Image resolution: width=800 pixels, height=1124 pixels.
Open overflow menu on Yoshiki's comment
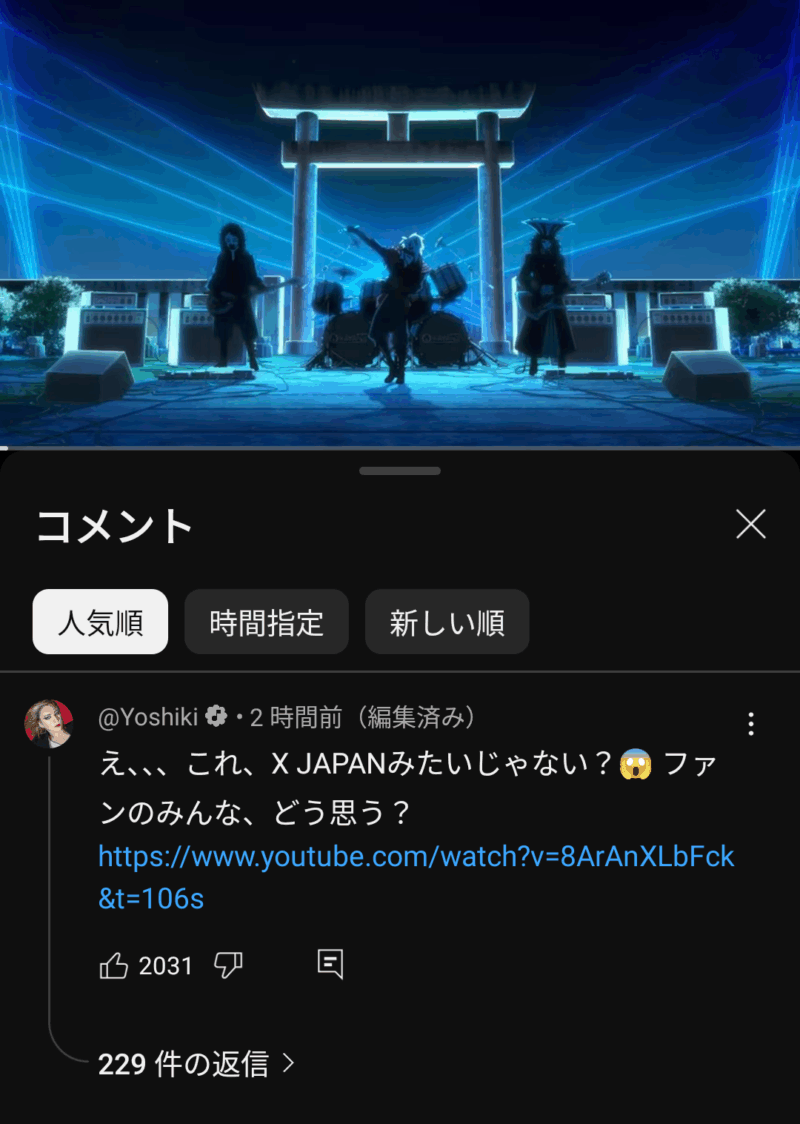tap(751, 724)
